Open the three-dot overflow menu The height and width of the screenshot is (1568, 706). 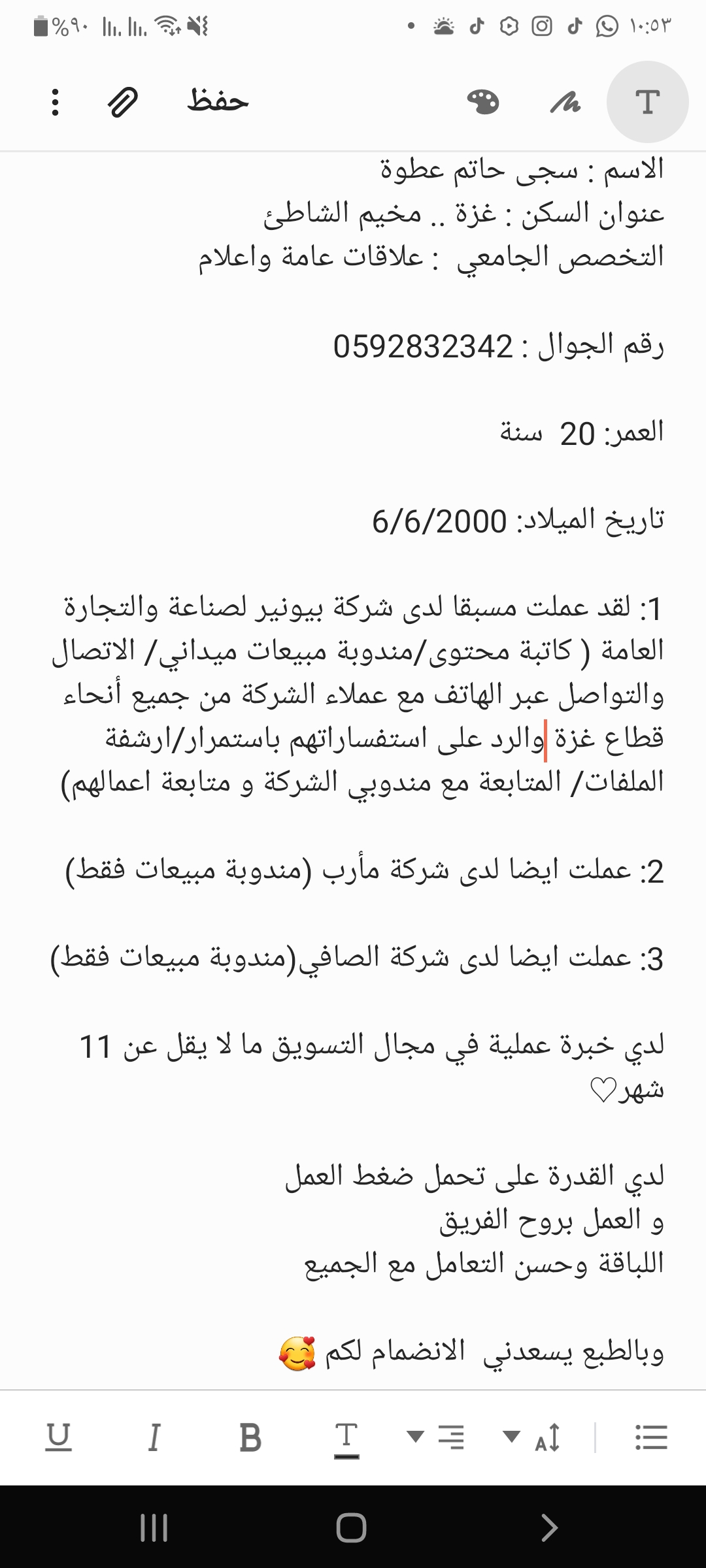click(56, 103)
